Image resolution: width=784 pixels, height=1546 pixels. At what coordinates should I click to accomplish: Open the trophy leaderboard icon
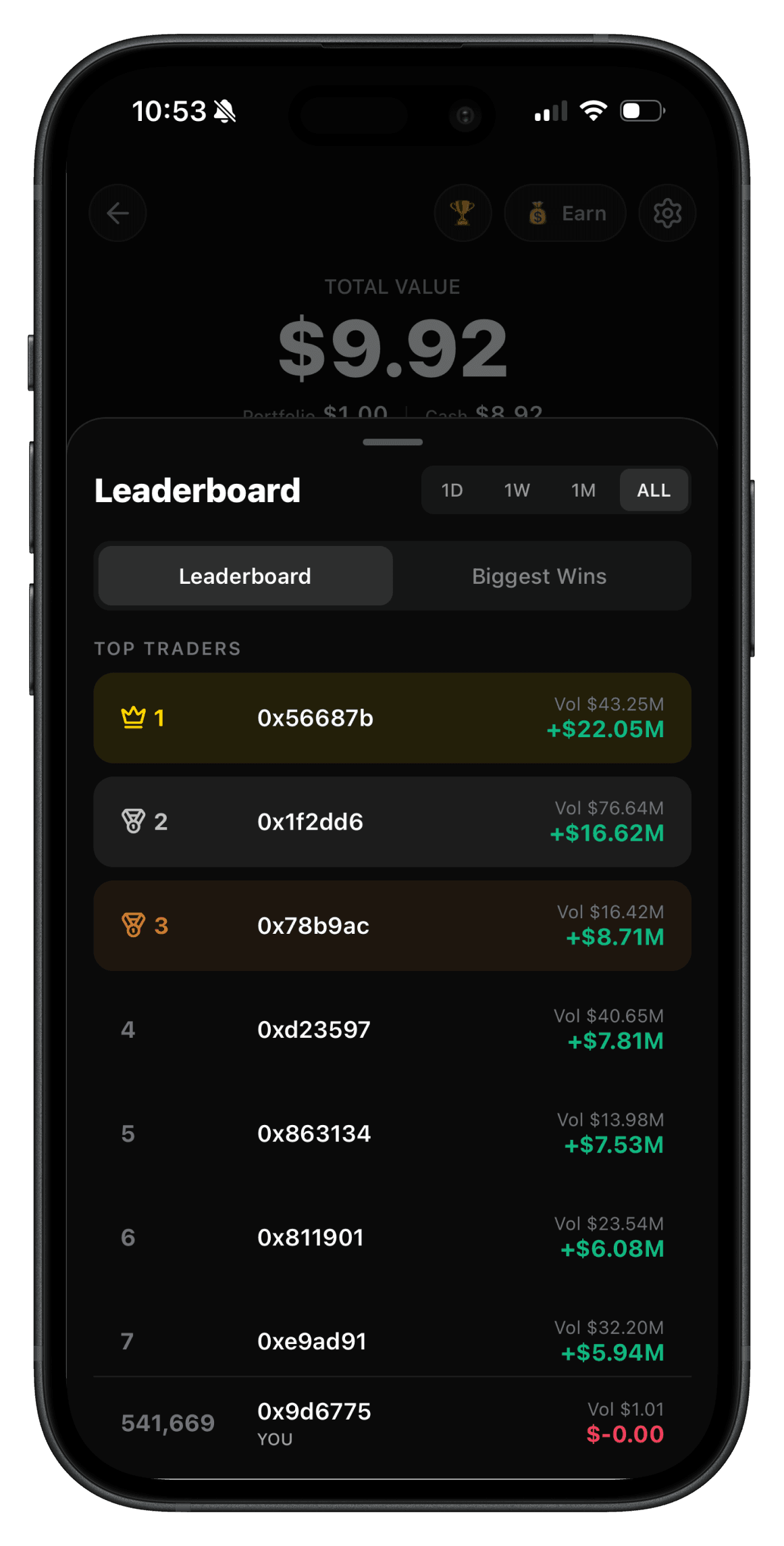(463, 214)
